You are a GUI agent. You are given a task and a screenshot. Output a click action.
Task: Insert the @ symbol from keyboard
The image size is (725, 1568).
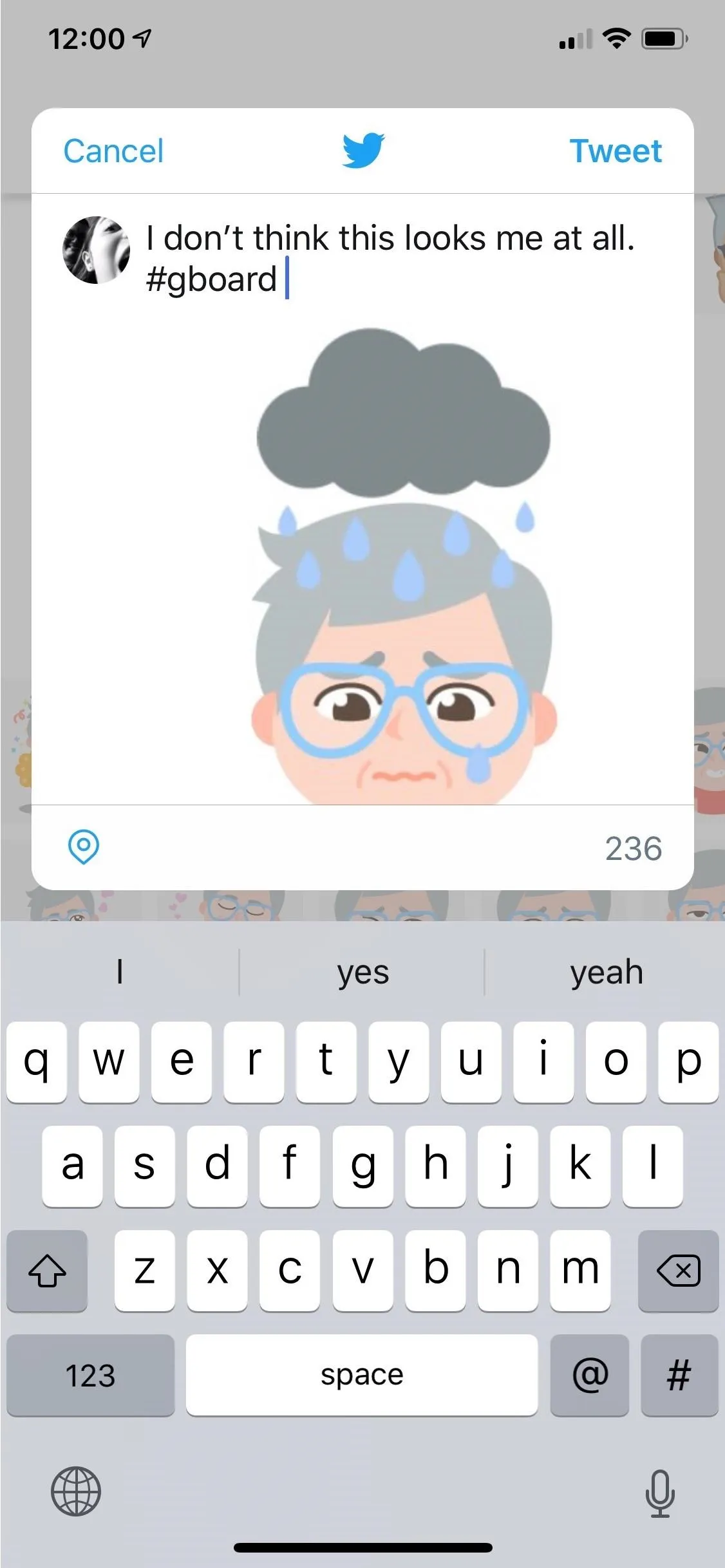tap(589, 1376)
